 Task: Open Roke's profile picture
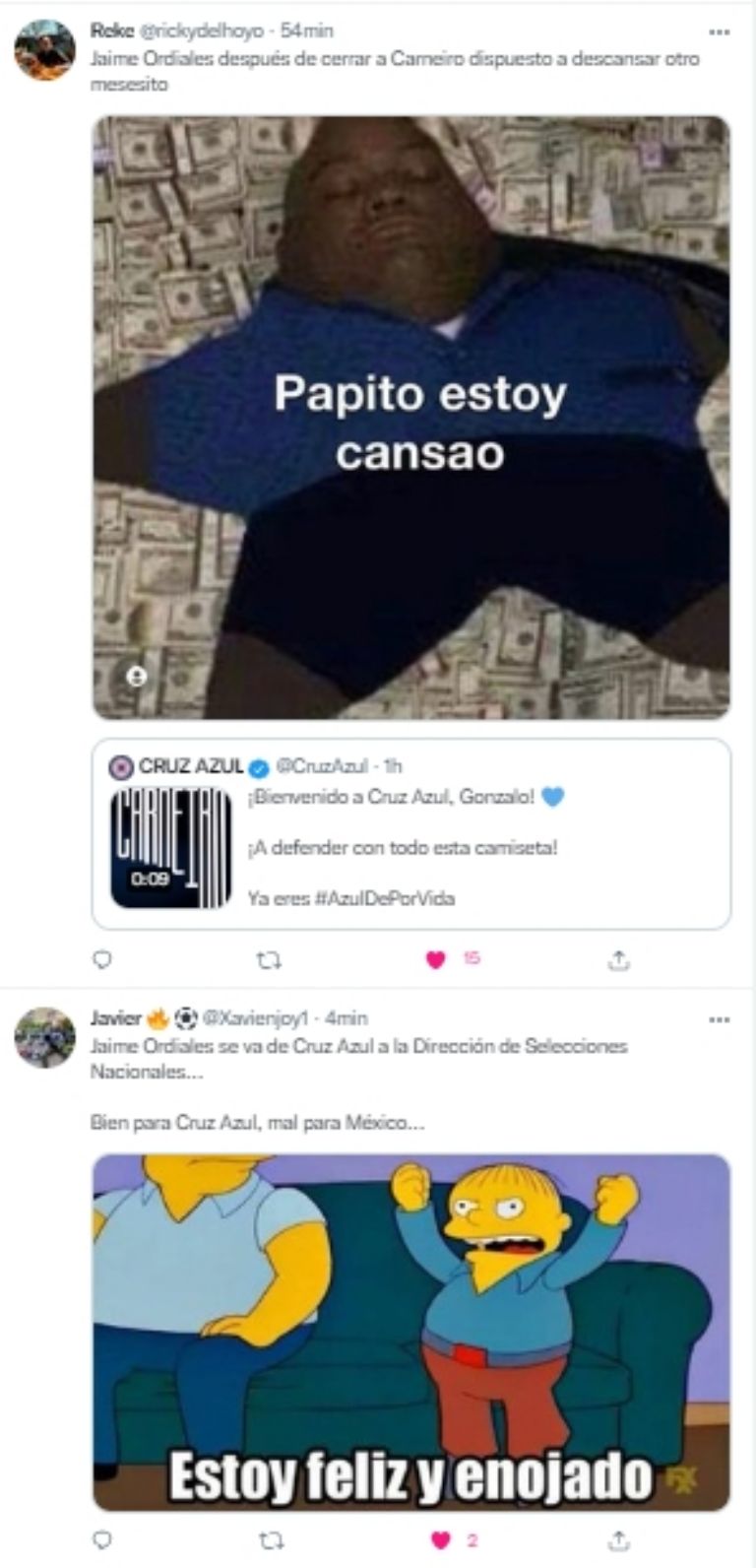44,50
